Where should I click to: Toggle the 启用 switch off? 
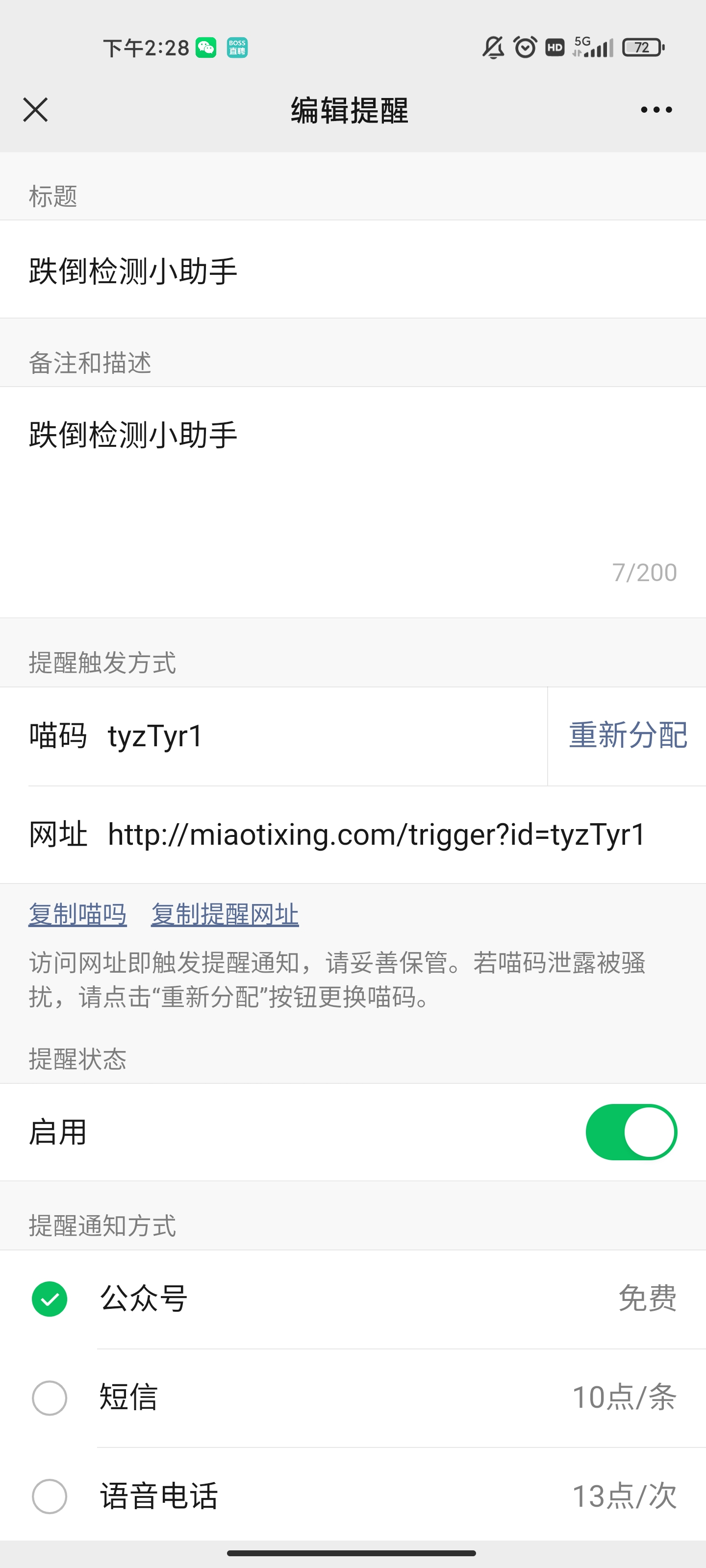631,1132
